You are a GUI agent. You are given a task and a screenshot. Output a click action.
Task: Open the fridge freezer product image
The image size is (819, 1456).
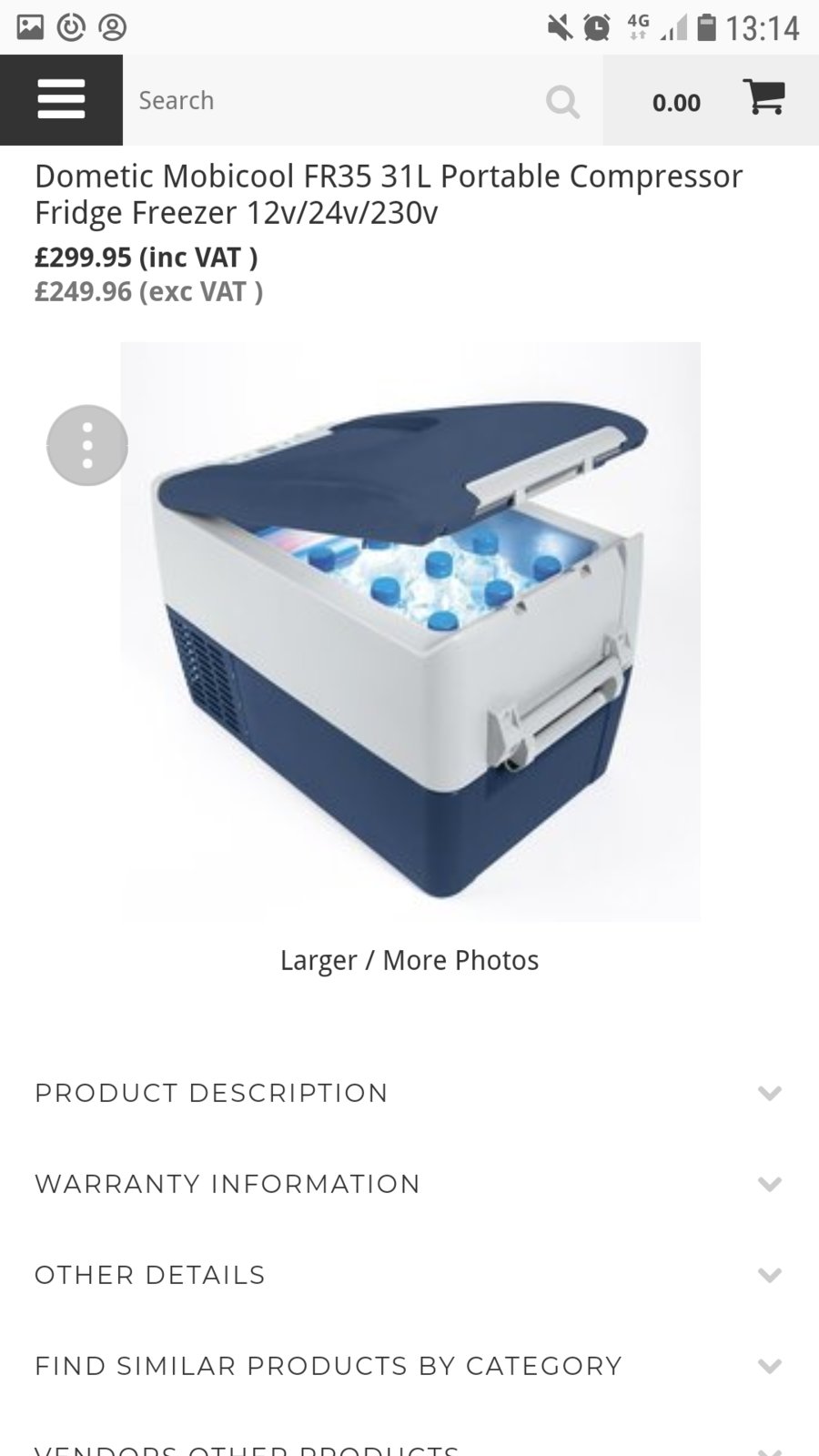click(410, 632)
